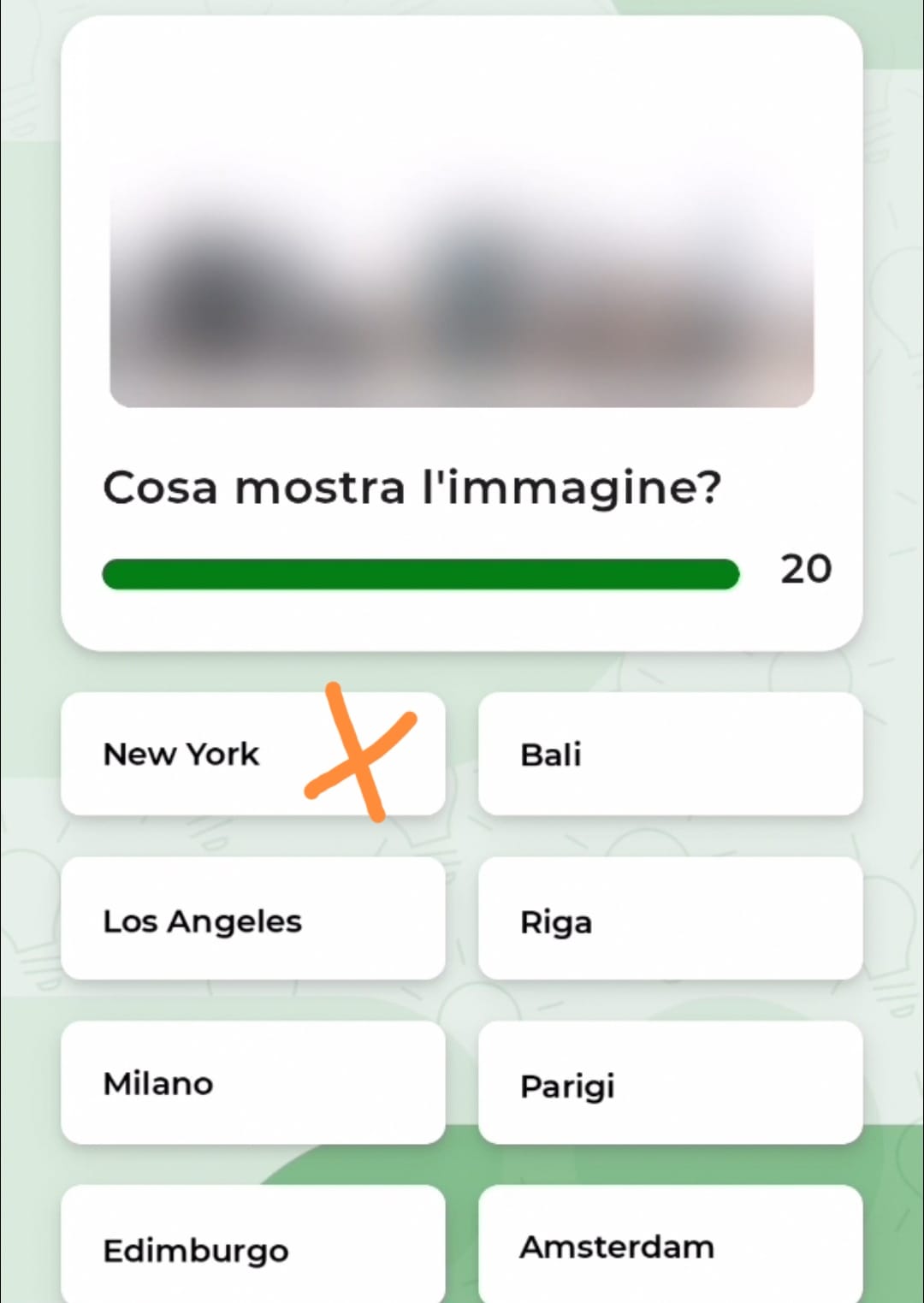
Task: Answer Amsterdam
Action: point(670,1245)
